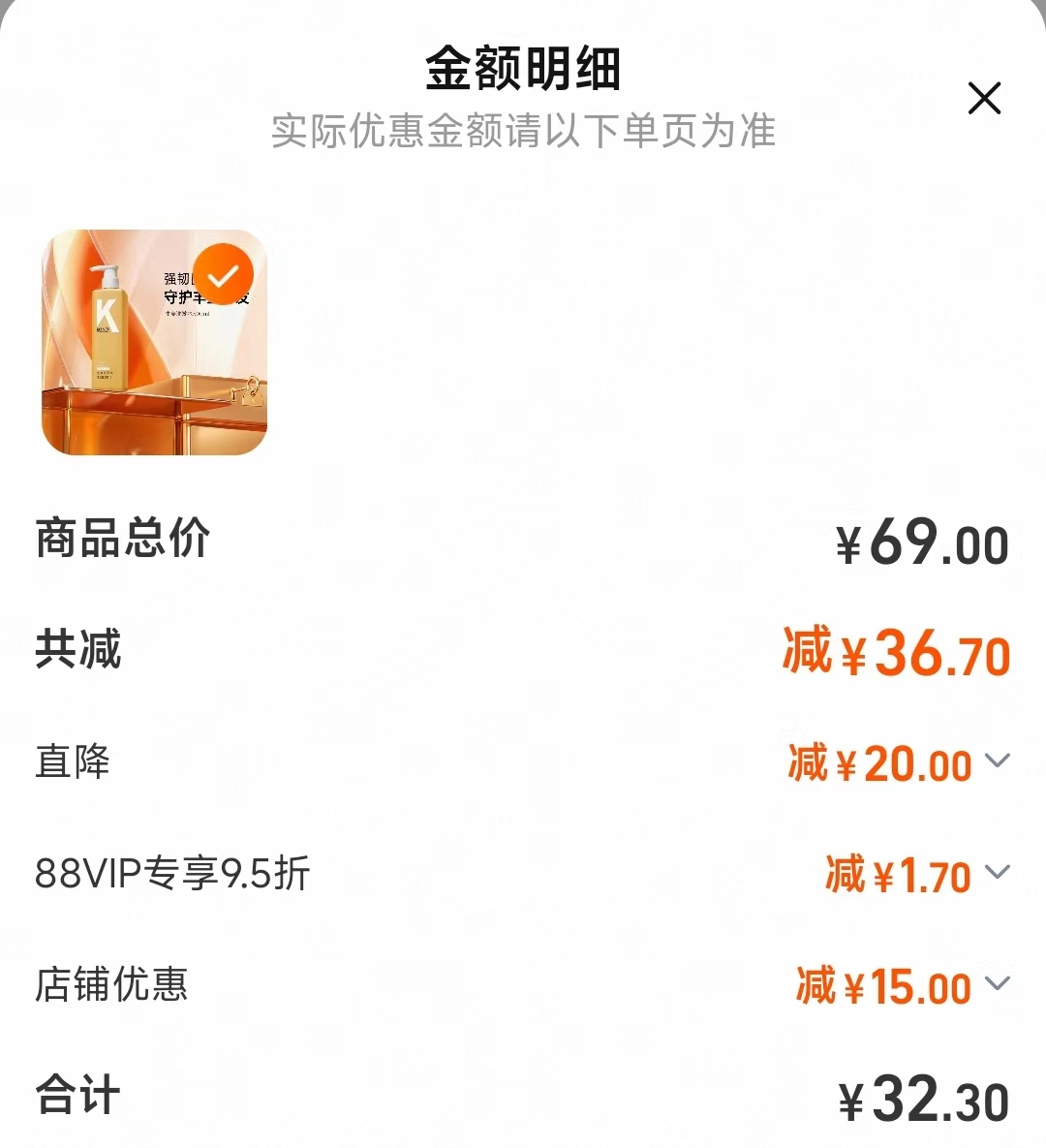The image size is (1046, 1148).
Task: Close the 金额明细 popup
Action: pos(984,98)
